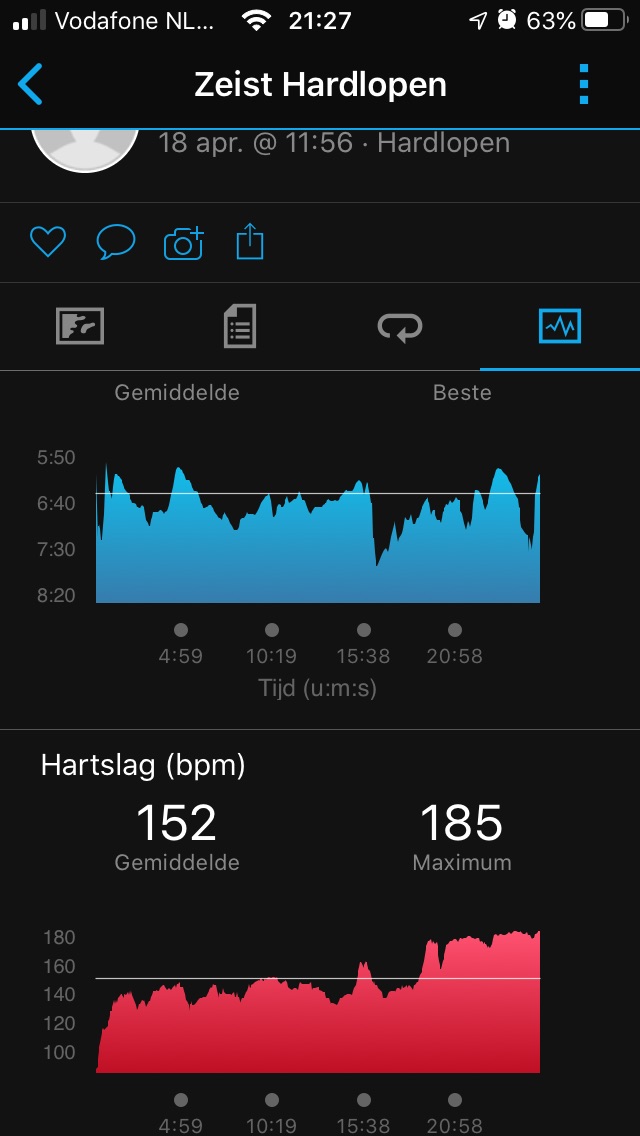Open the comments for this activity
The width and height of the screenshot is (640, 1136).
click(x=115, y=242)
